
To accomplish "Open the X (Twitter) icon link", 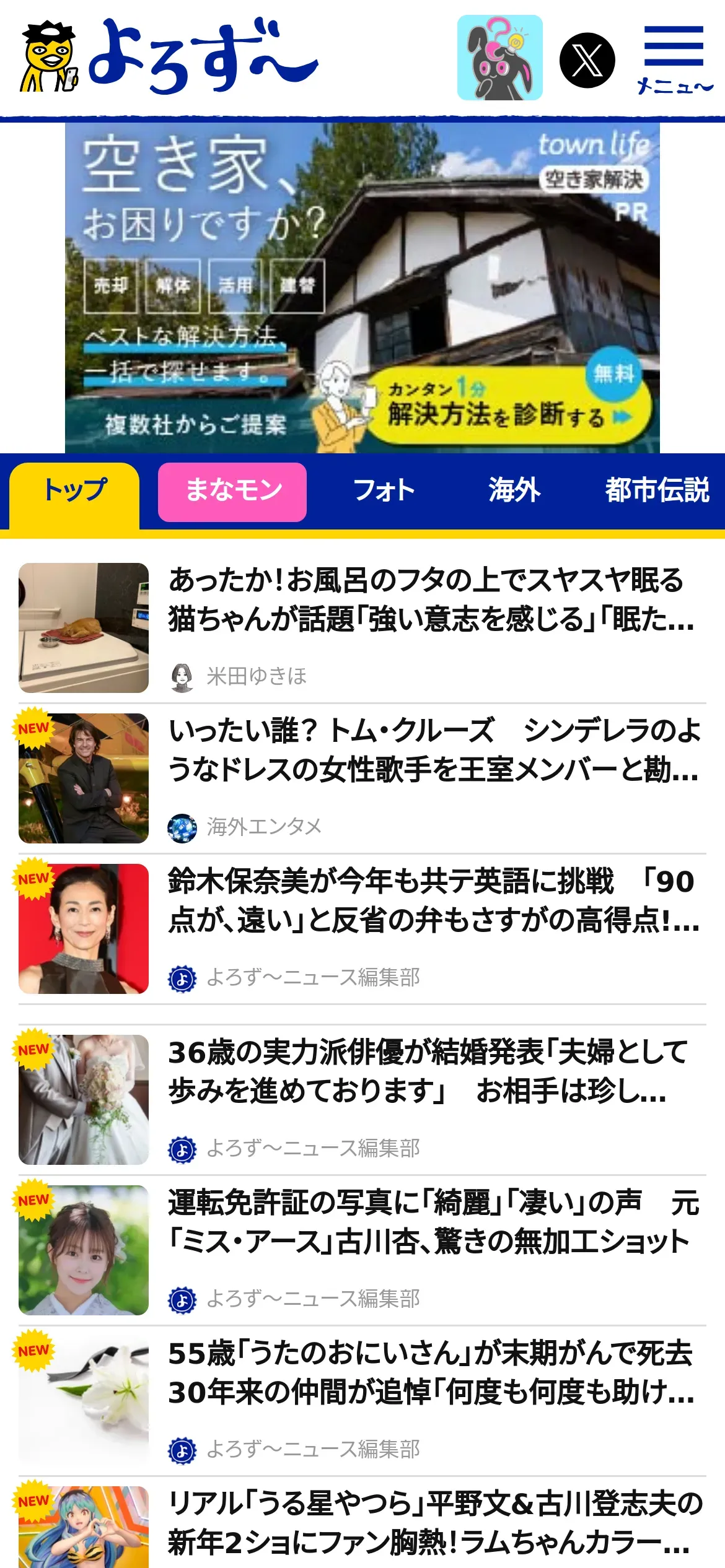I will coord(587,60).
